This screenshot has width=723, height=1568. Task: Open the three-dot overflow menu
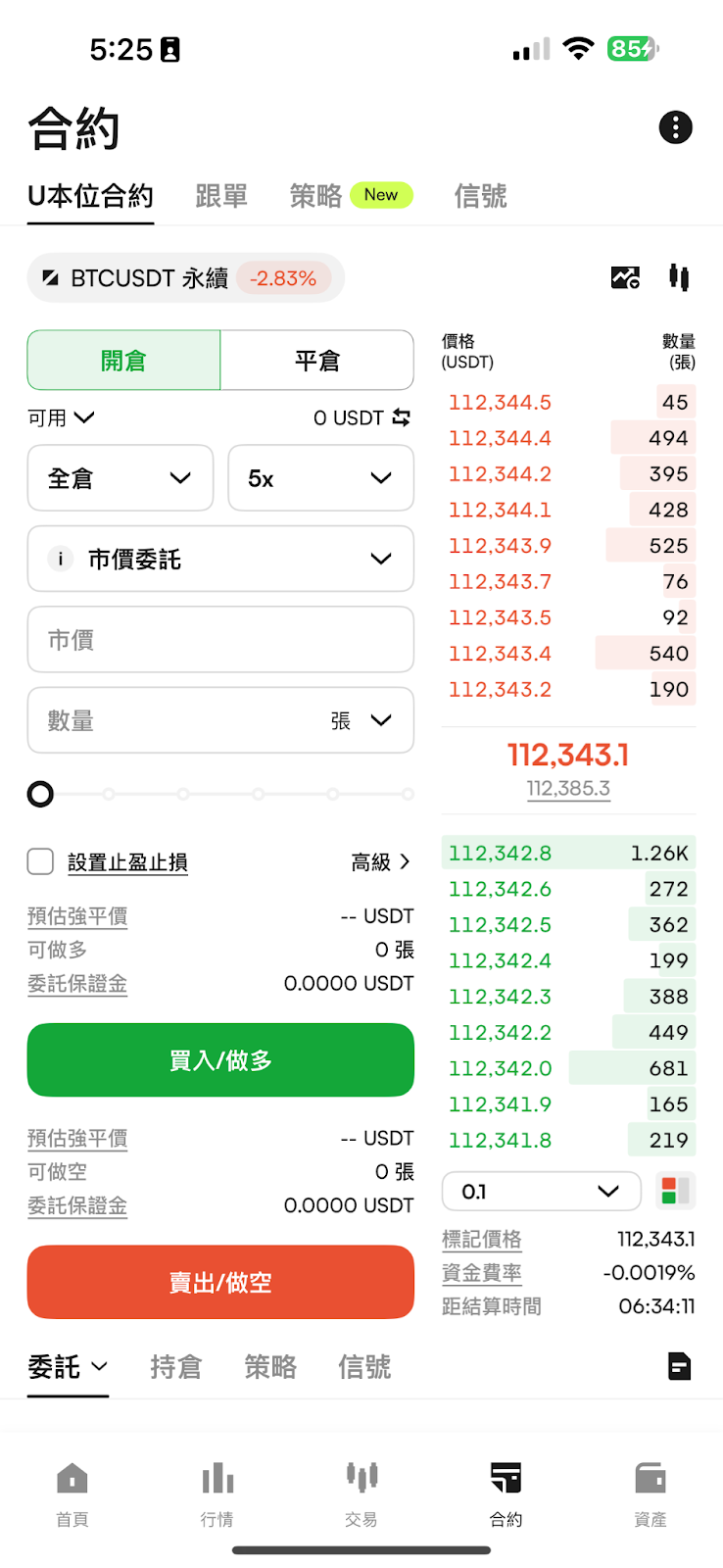click(675, 127)
